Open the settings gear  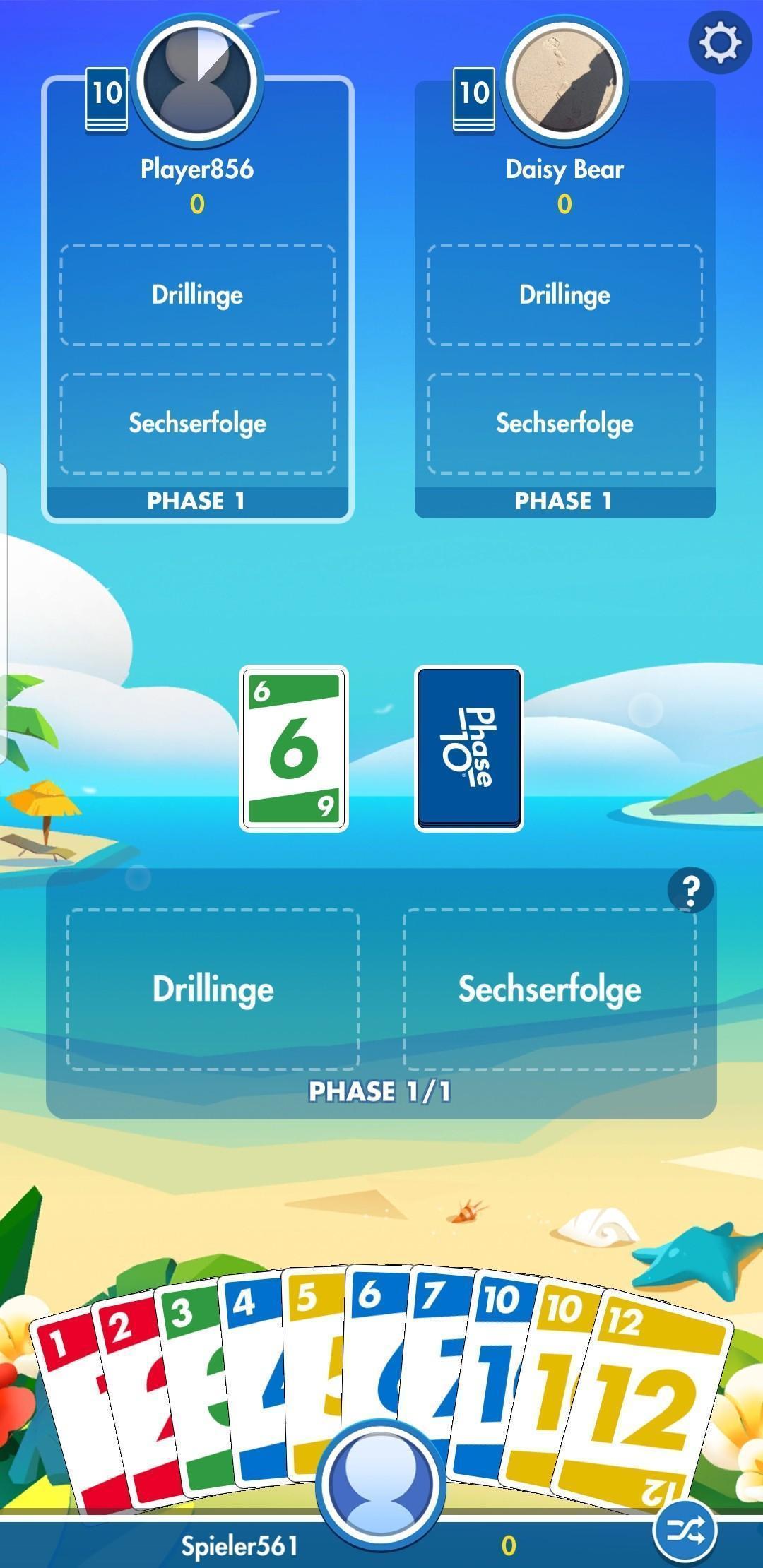tap(720, 42)
